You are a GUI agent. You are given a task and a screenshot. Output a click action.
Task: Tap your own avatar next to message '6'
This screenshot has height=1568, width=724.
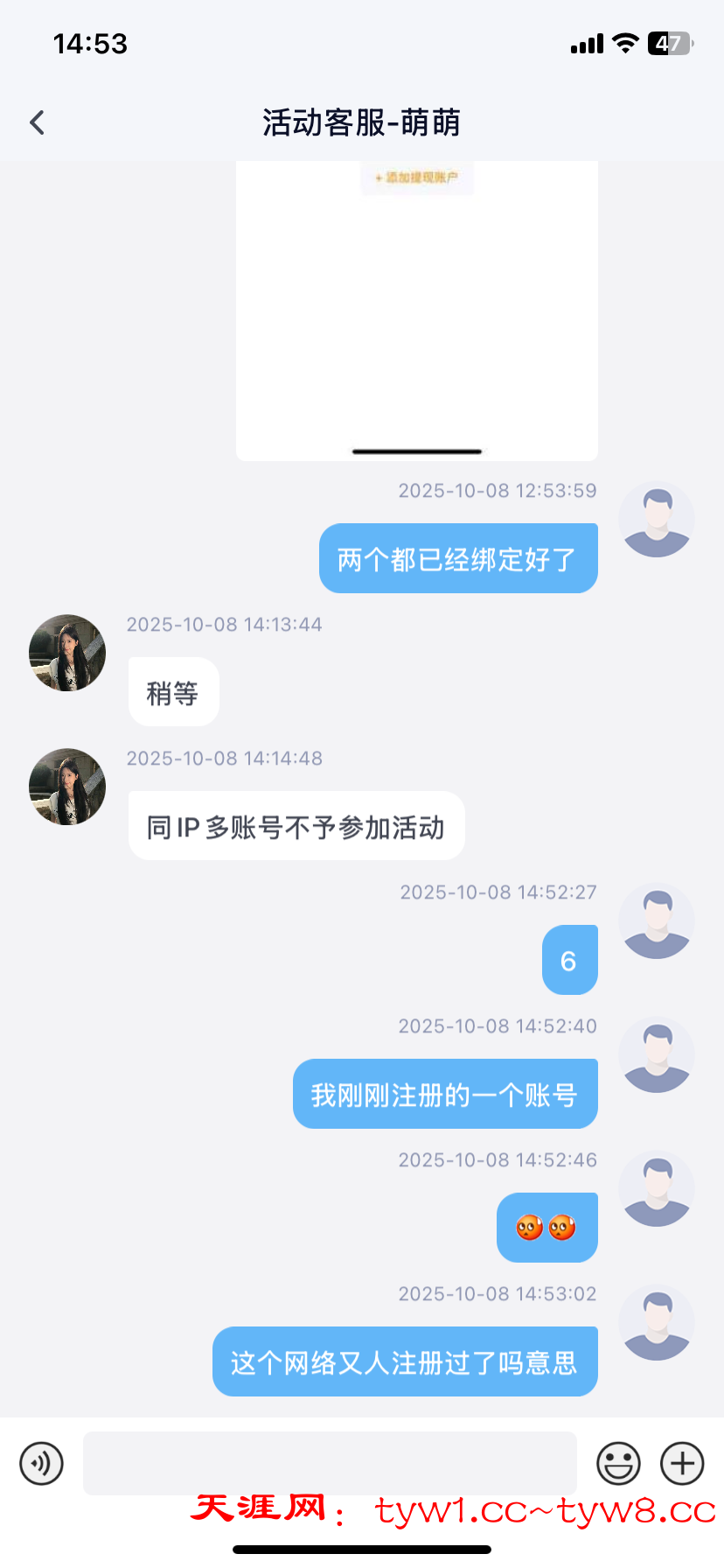(657, 920)
